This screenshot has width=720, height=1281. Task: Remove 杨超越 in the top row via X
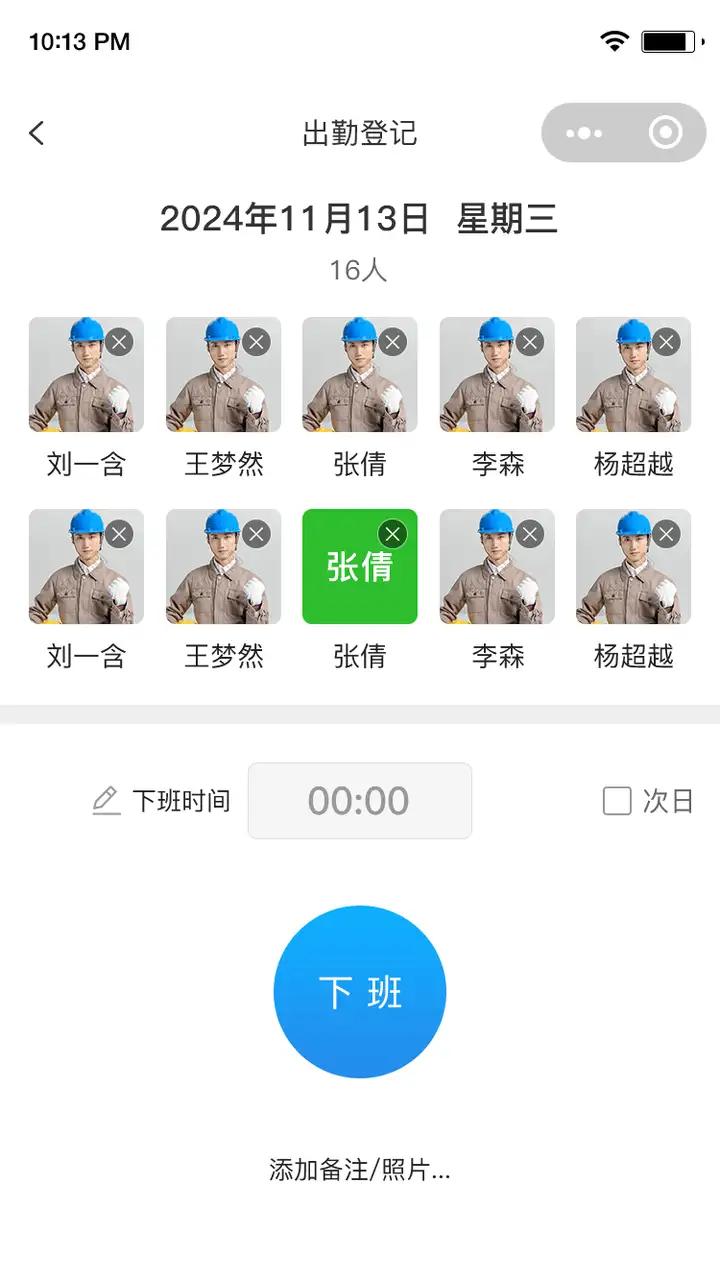[x=667, y=341]
